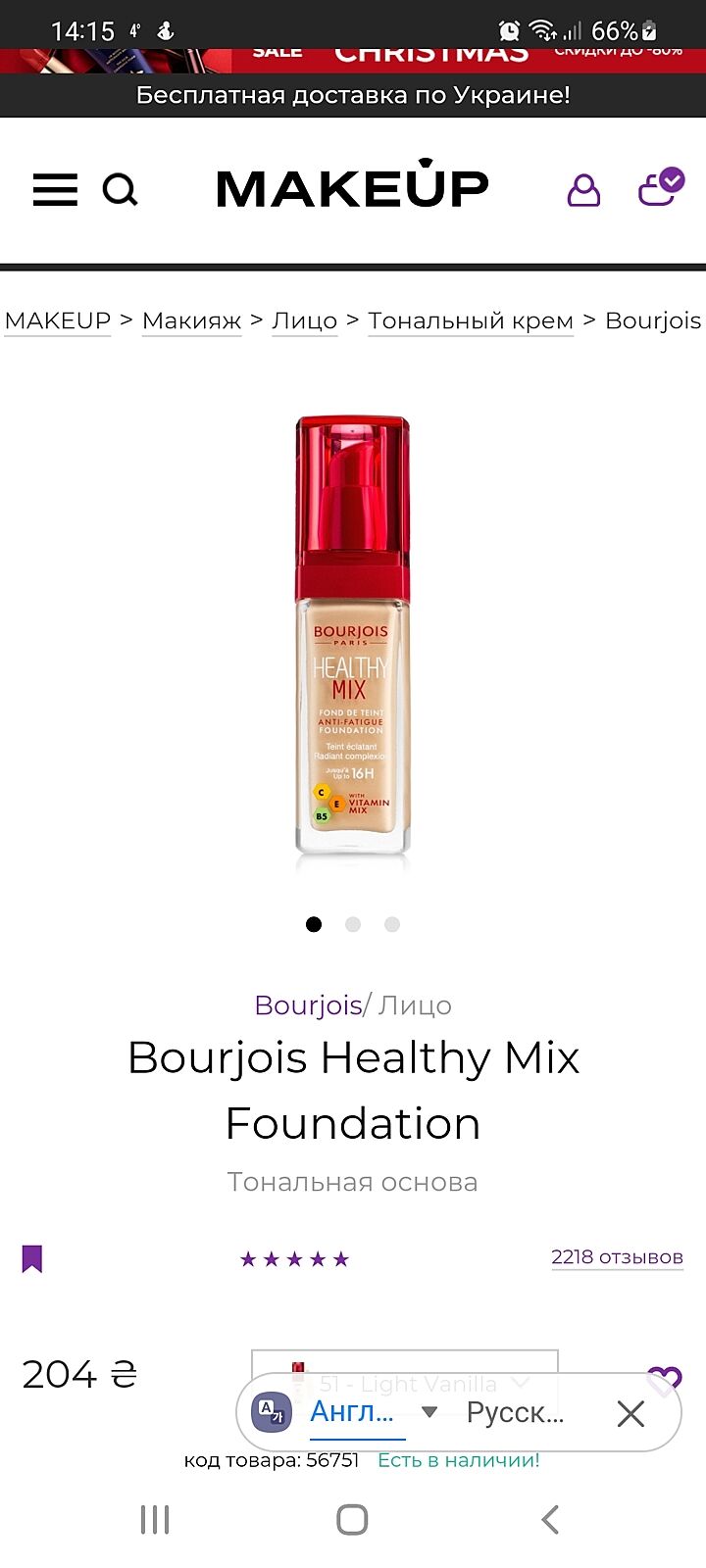Open site search

point(120,189)
